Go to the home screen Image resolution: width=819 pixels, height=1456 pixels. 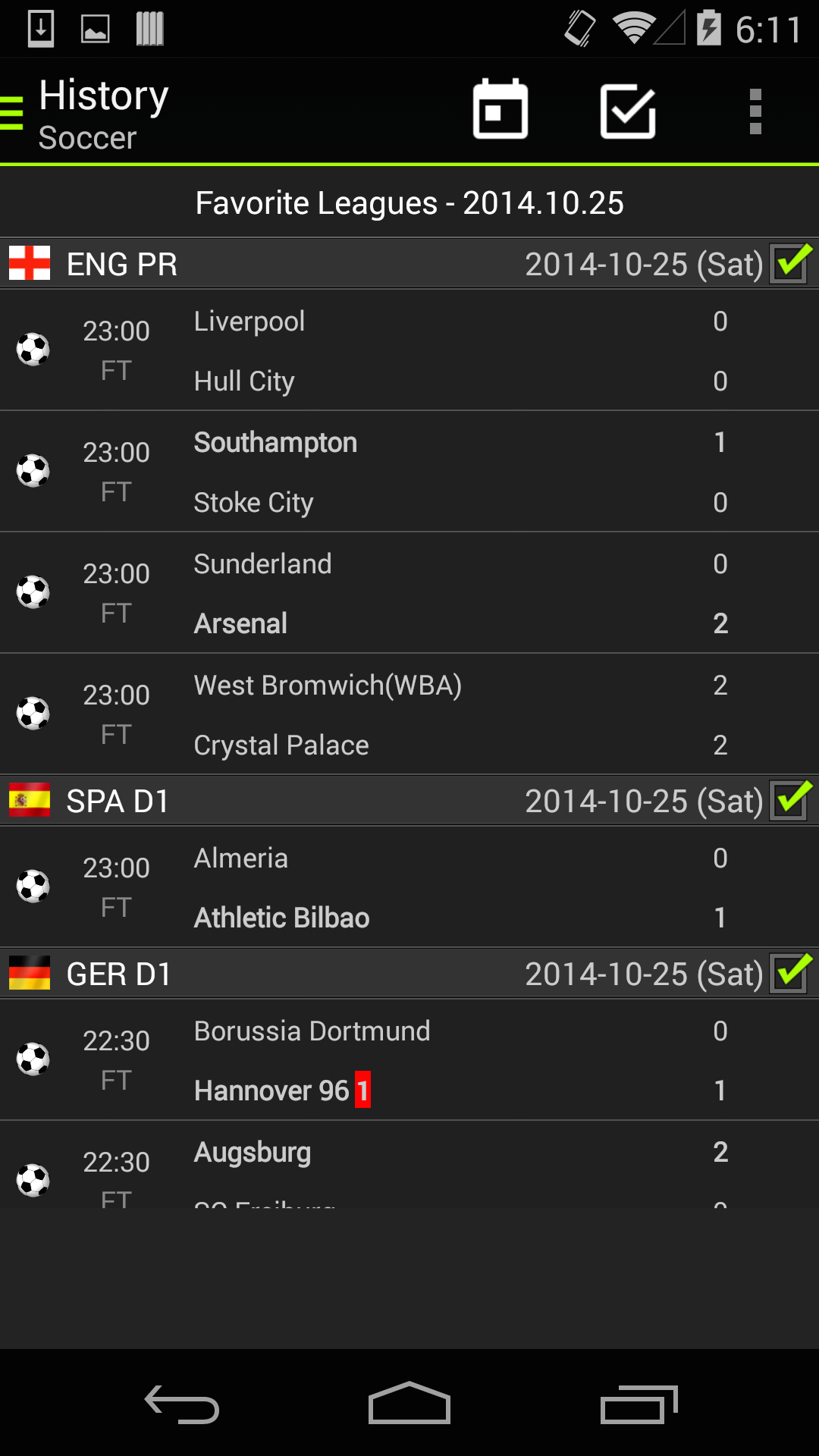click(x=409, y=1404)
